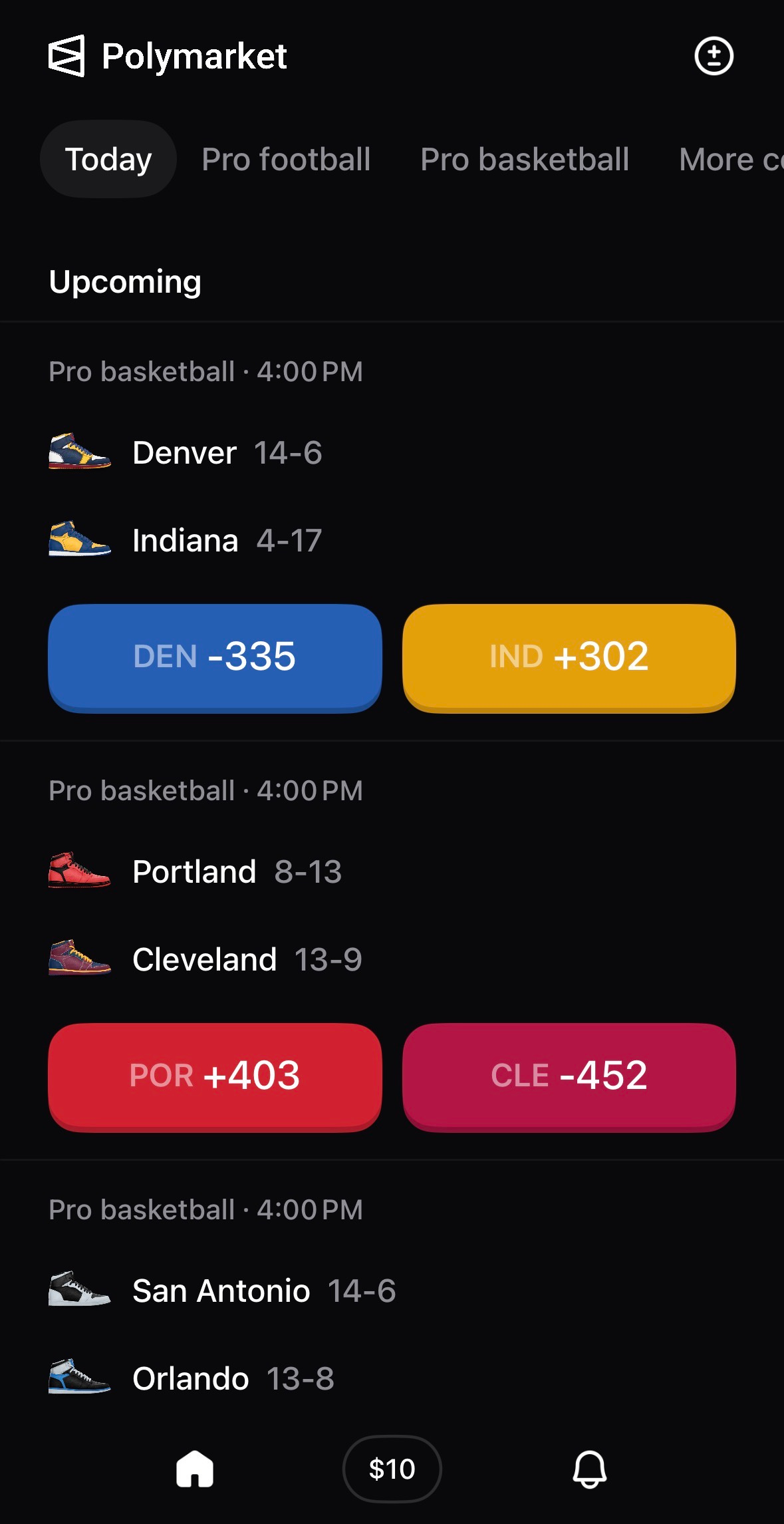Select the Today tab
Viewport: 784px width, 1524px height.
(x=108, y=159)
